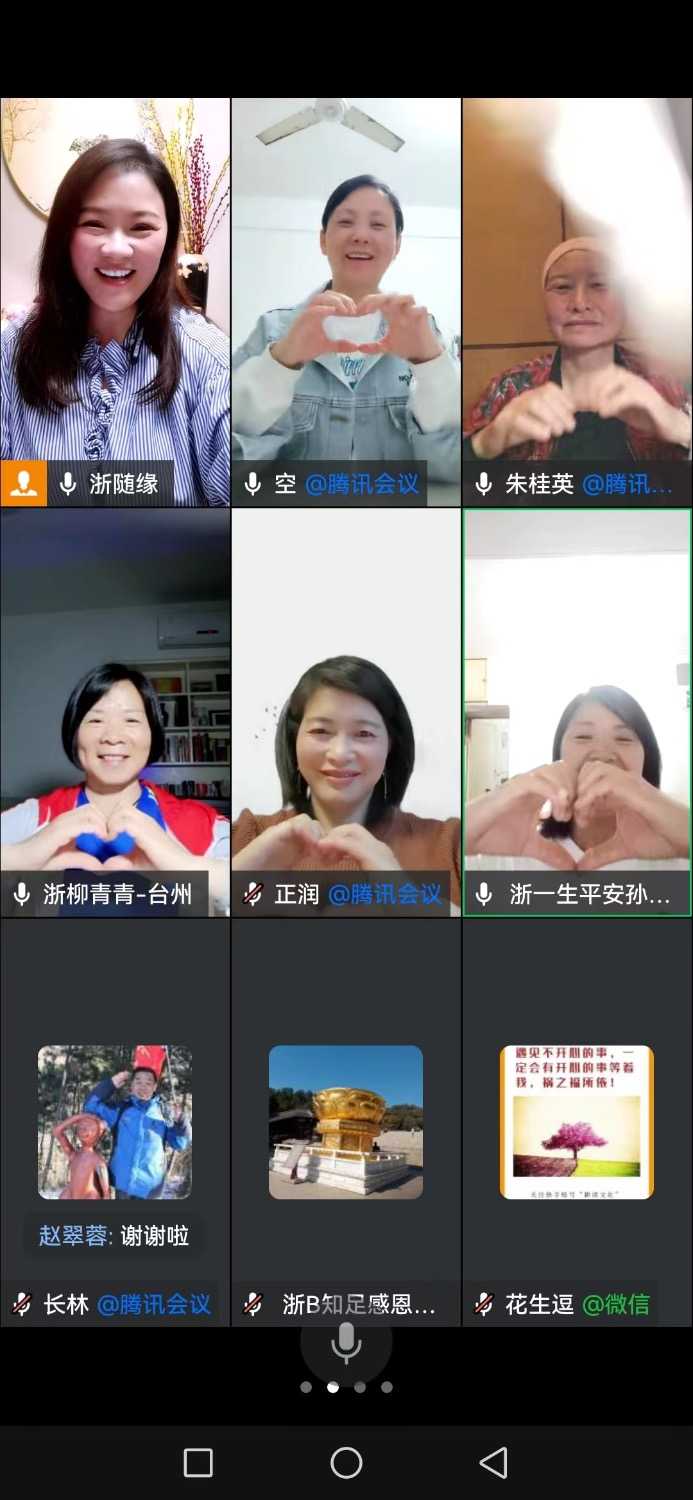Open the recent apps view
The image size is (693, 1500).
coord(198,1462)
